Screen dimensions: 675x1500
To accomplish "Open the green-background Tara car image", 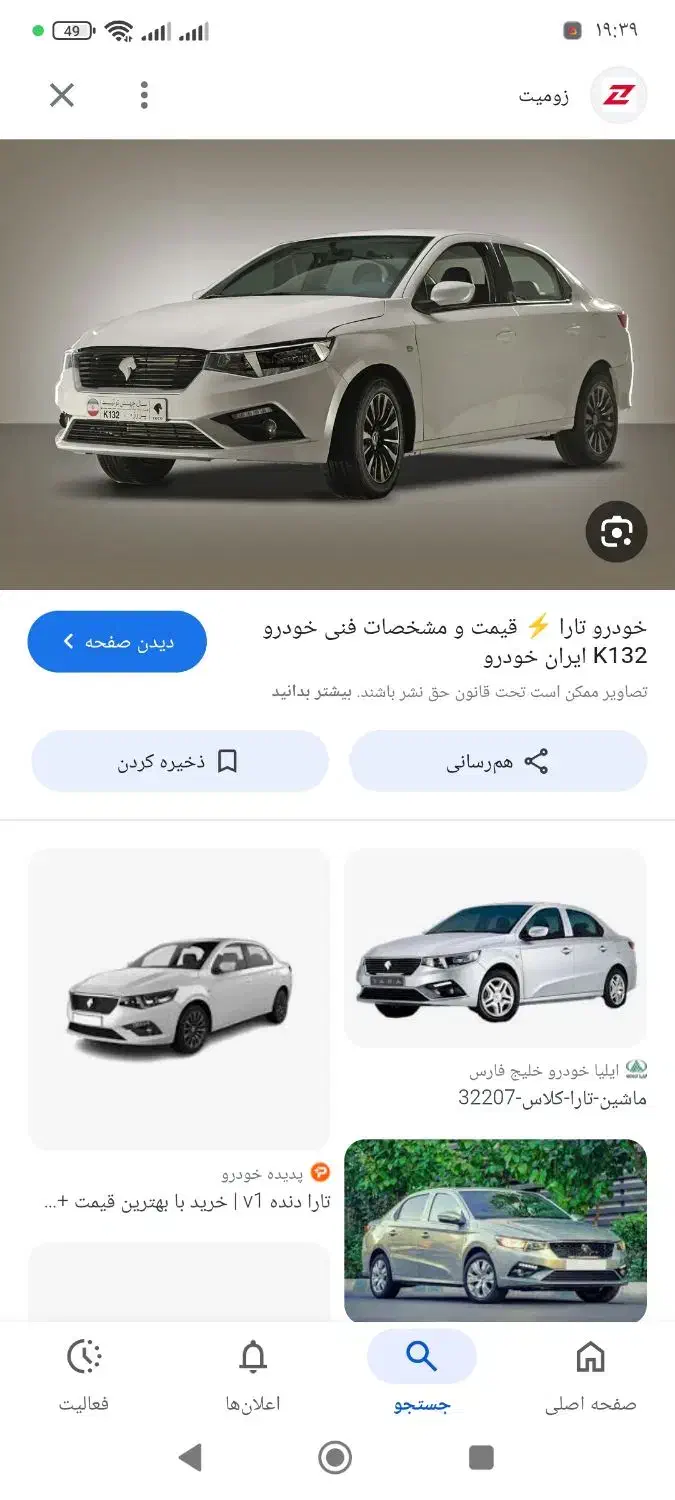I will click(x=495, y=1232).
